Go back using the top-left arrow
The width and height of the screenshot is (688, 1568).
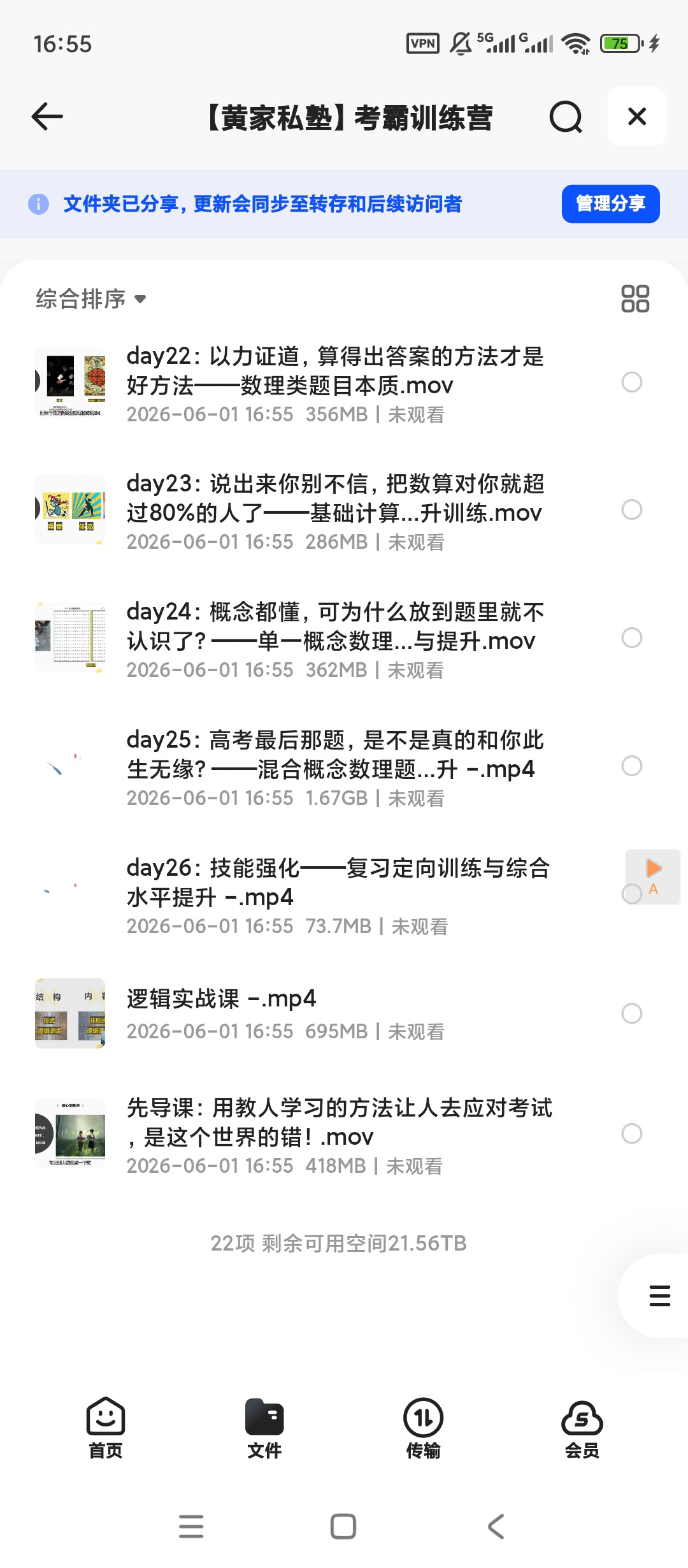click(x=47, y=117)
